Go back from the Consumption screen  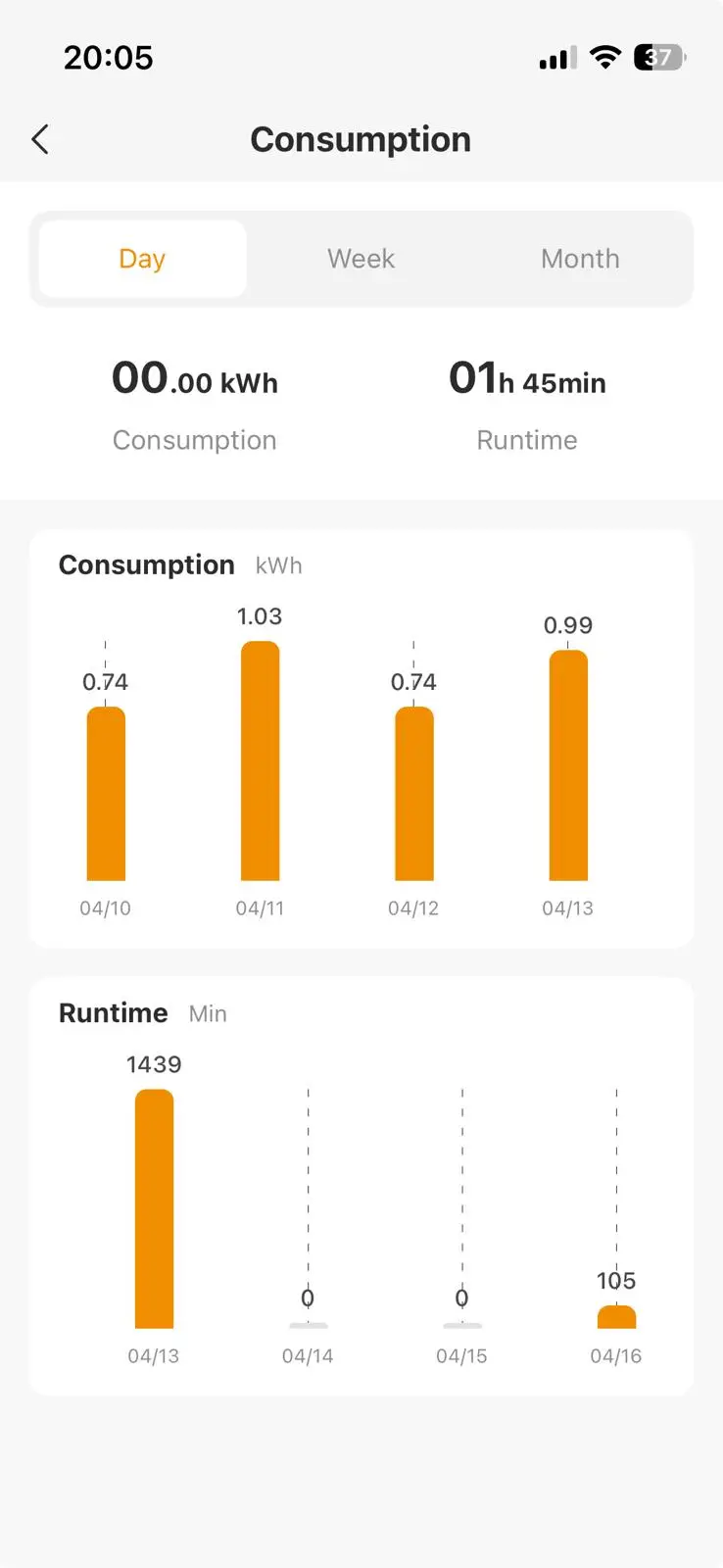tap(40, 139)
